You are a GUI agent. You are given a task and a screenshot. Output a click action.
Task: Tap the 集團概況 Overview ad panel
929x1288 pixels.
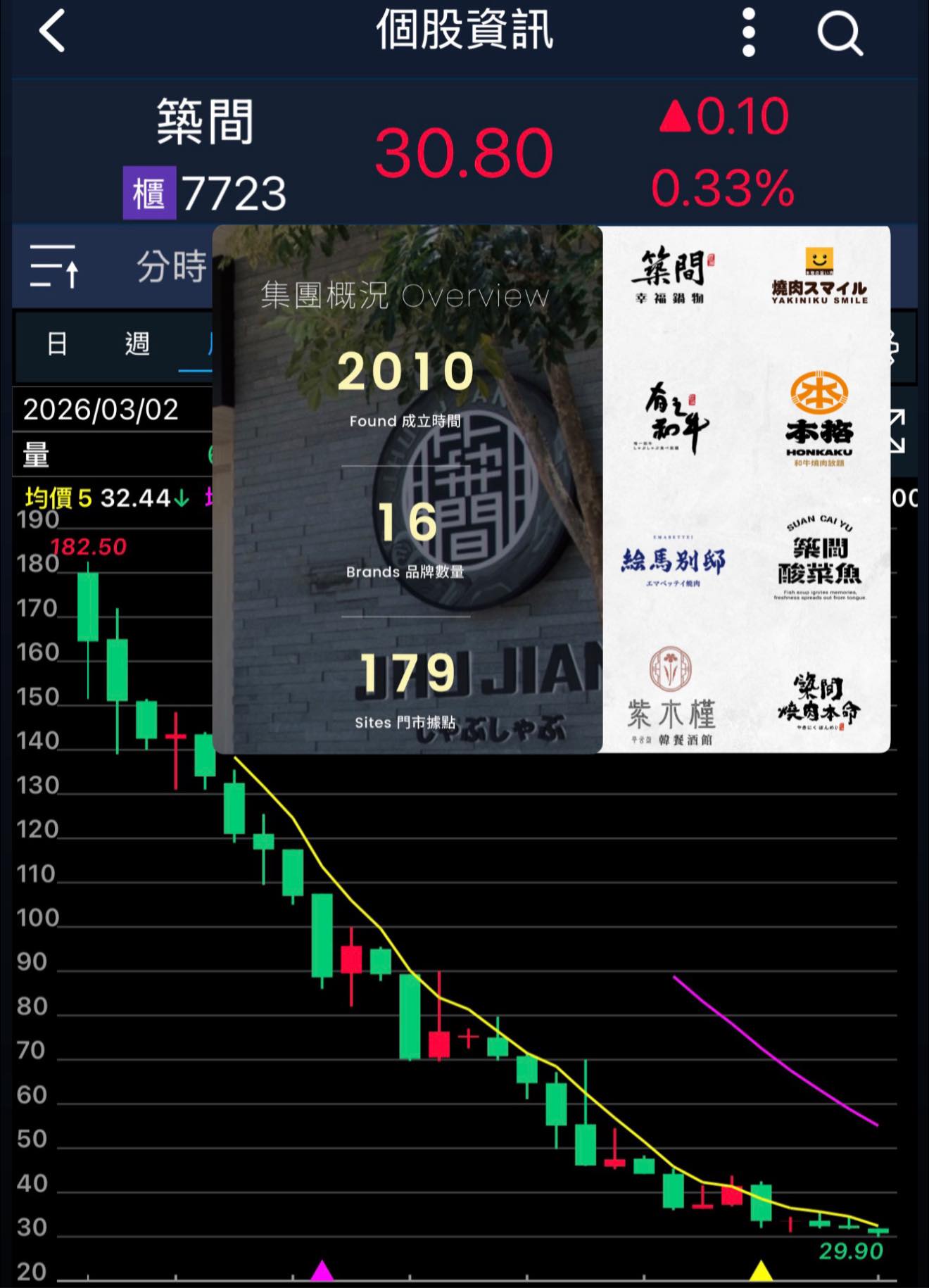click(x=405, y=296)
